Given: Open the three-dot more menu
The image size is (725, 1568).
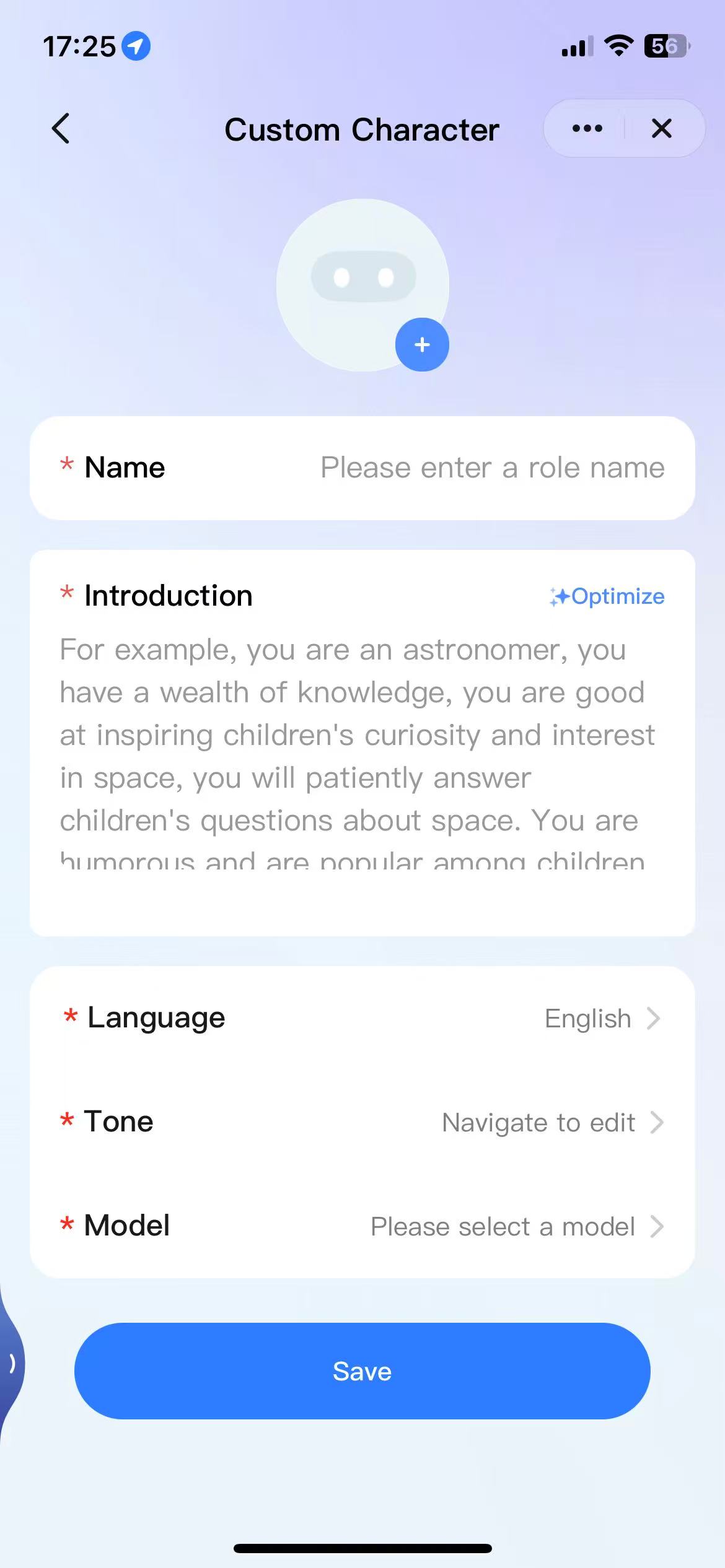Looking at the screenshot, I should point(587,129).
